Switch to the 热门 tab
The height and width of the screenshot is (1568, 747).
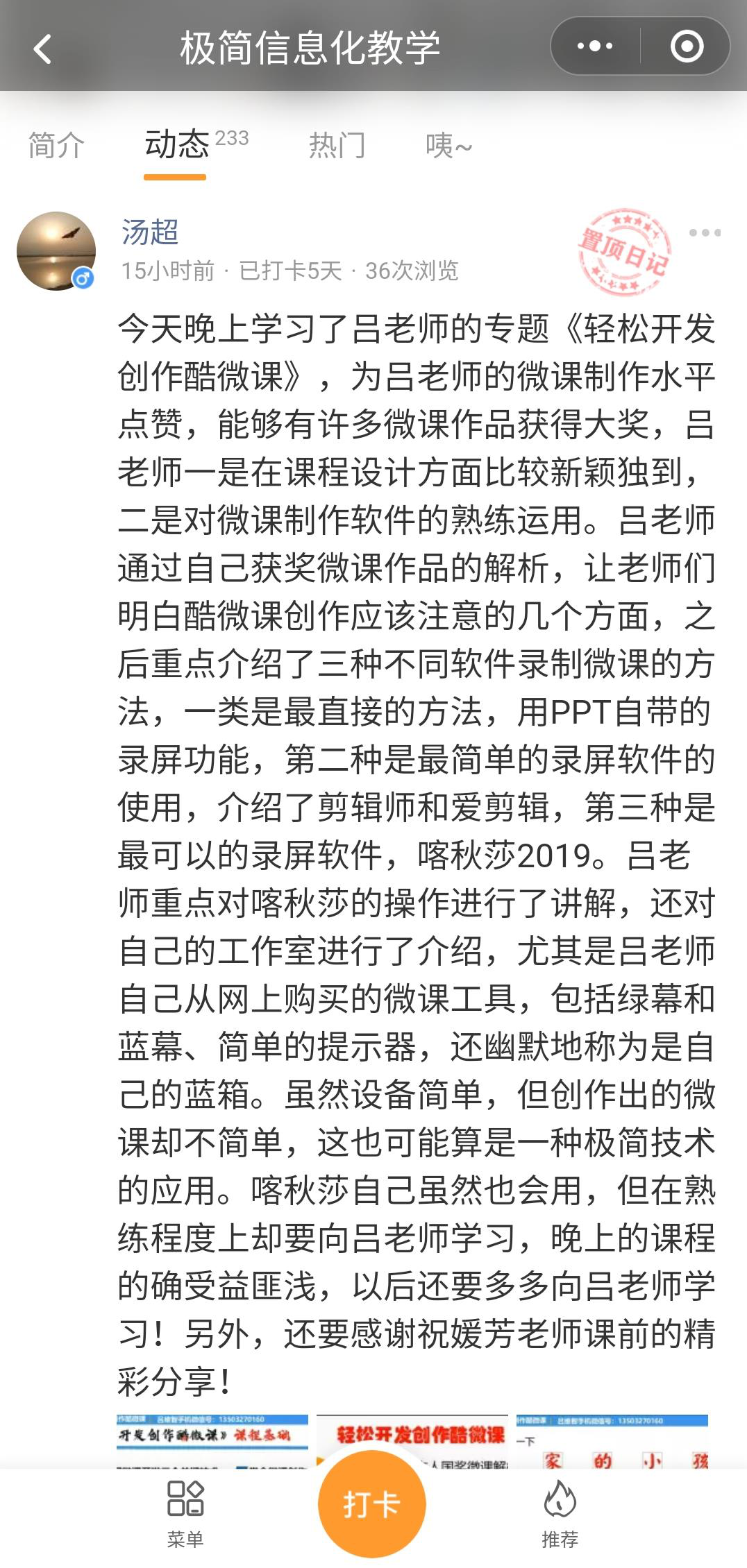click(337, 146)
